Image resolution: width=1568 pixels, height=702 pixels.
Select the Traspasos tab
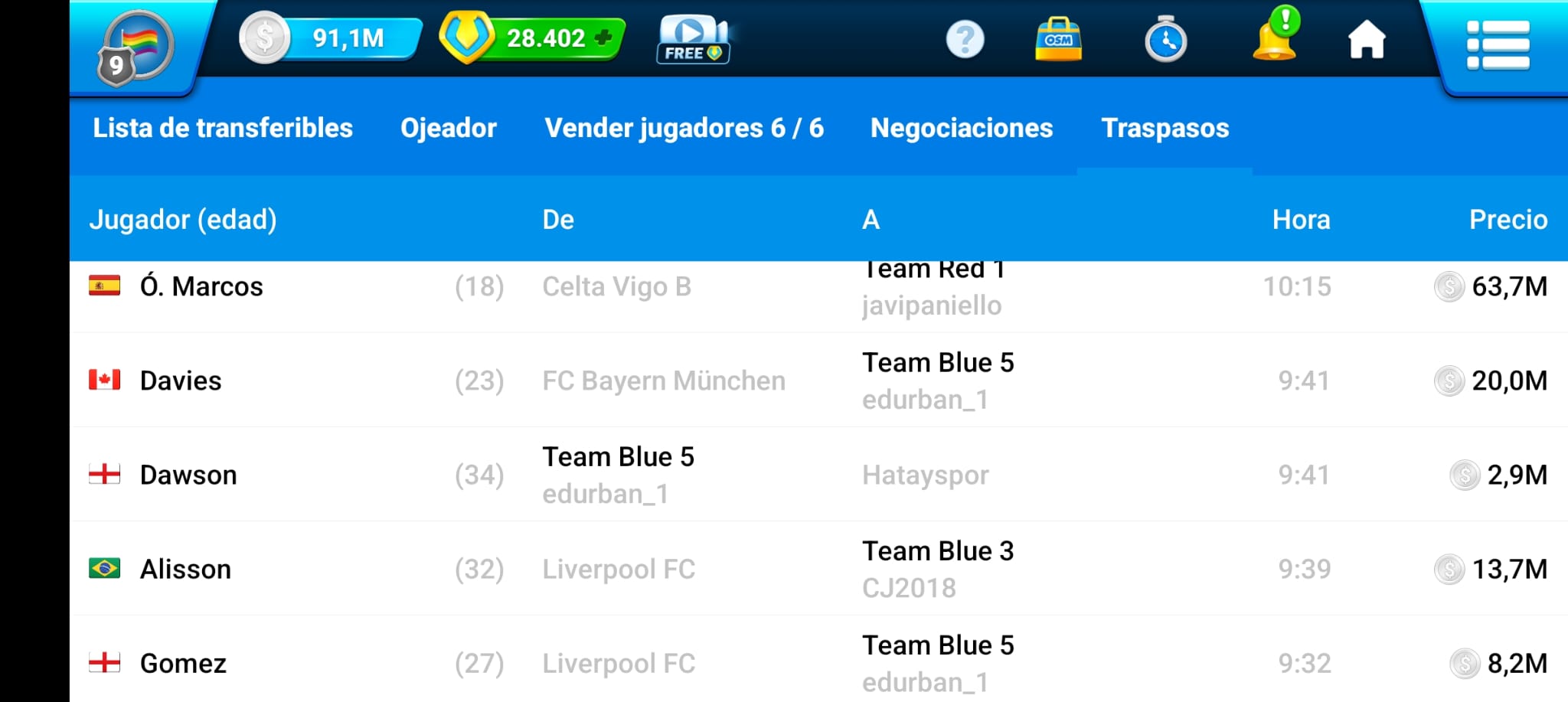(x=1165, y=128)
